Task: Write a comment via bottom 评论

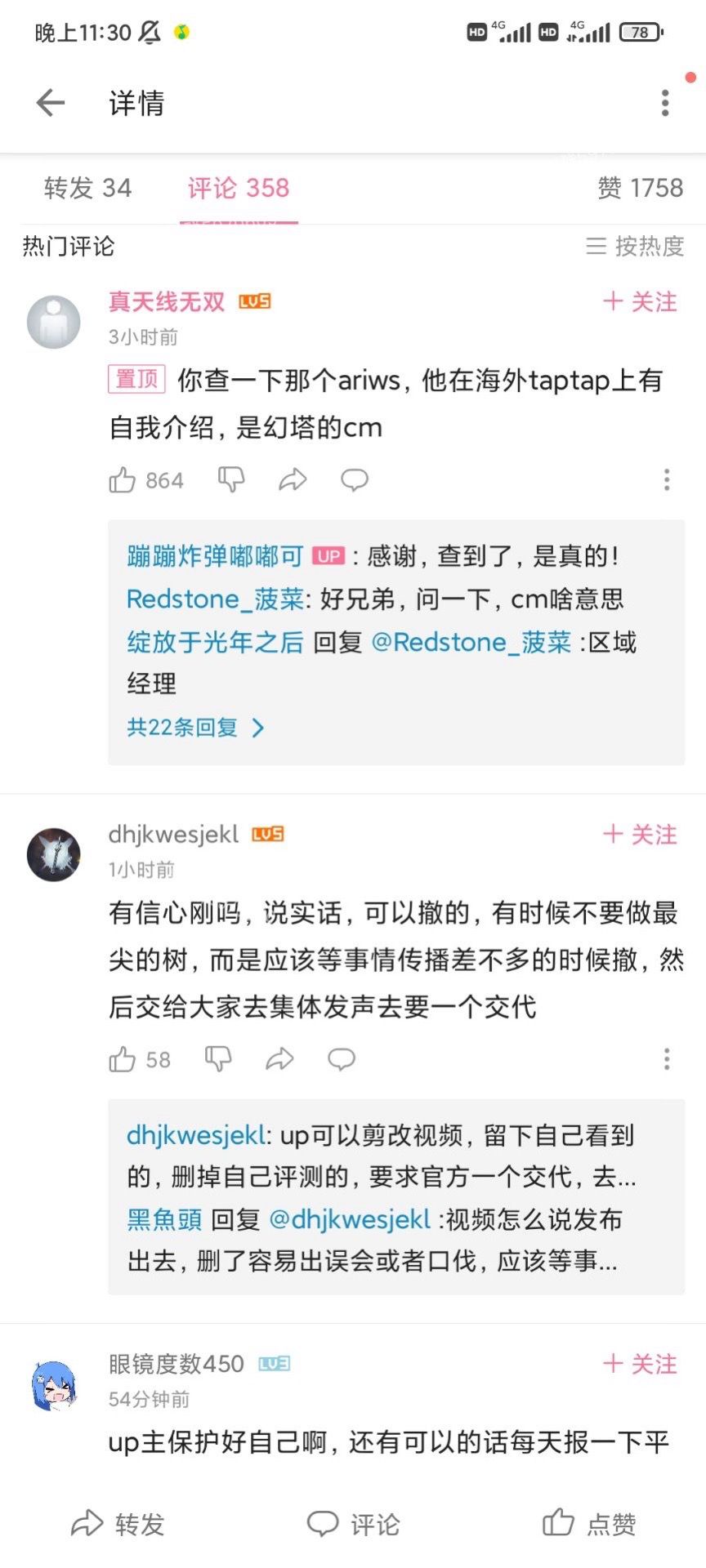Action: 353,1524
